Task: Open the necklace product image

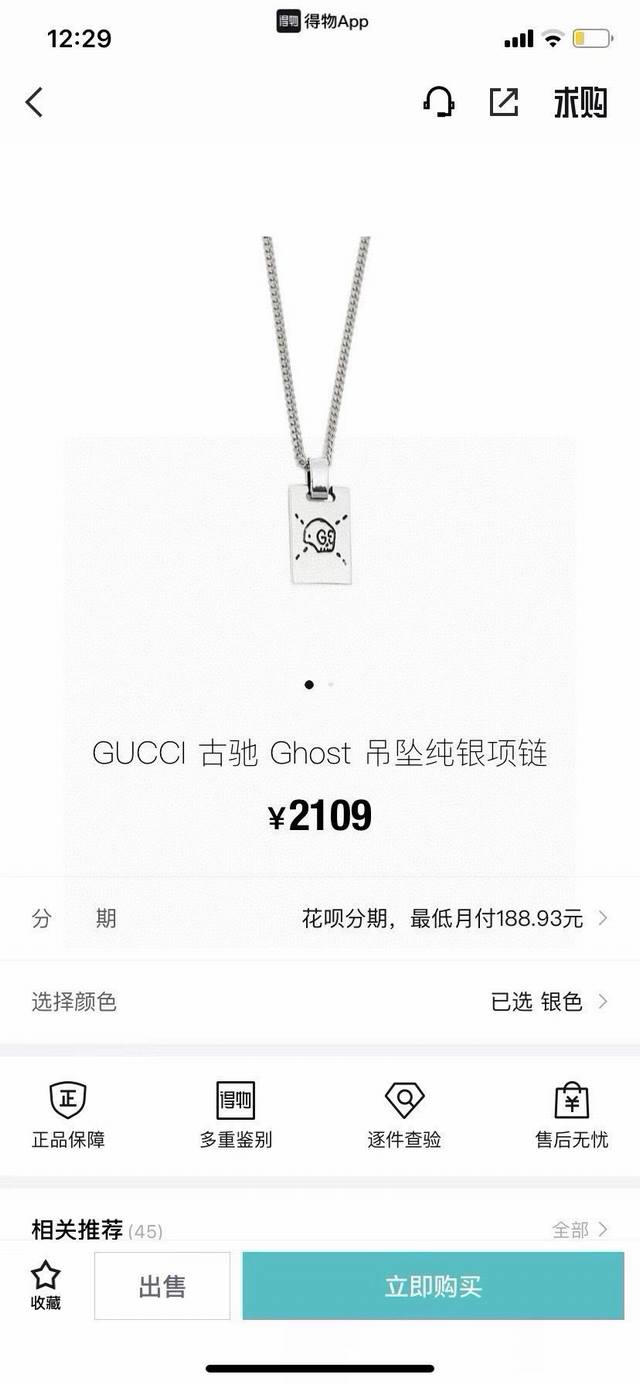Action: coord(318,430)
